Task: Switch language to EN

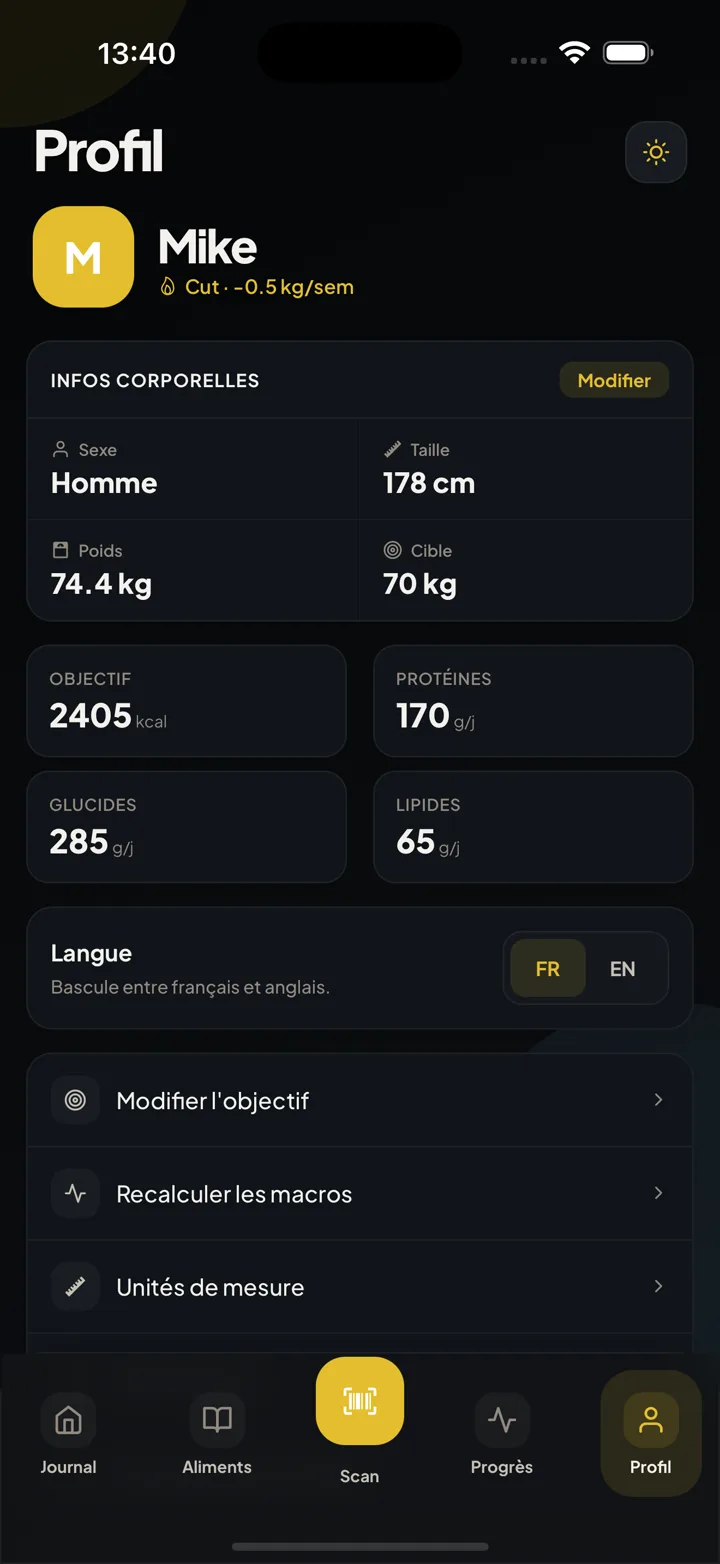Action: pos(622,968)
